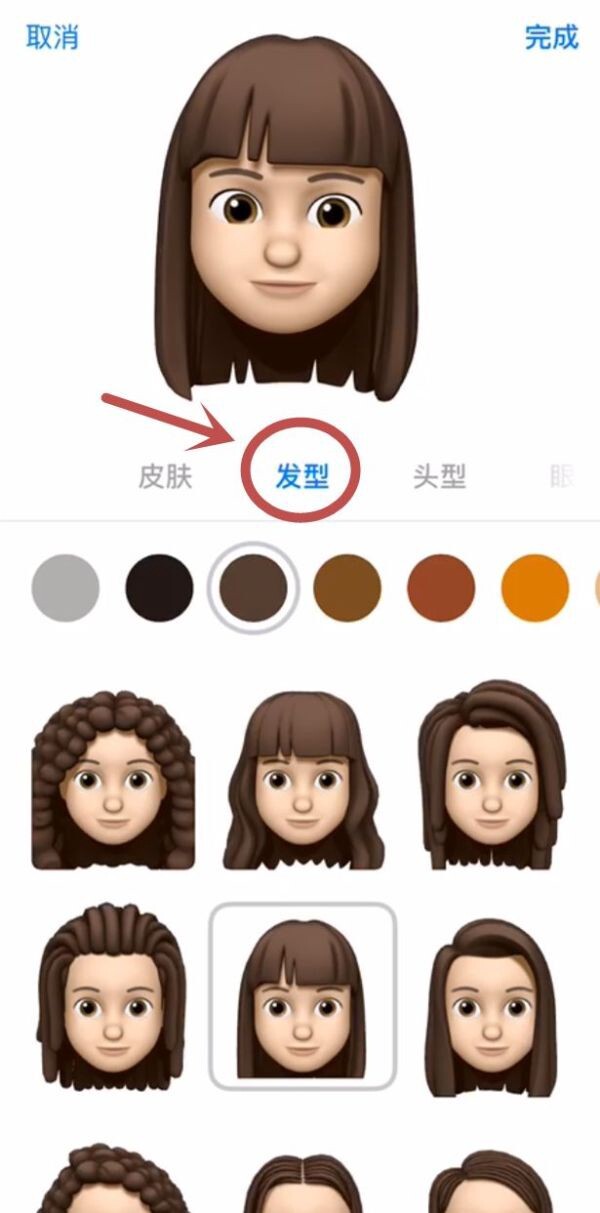The width and height of the screenshot is (600, 1213).
Task: Pick the reddish-brown hair color
Action: 441,588
